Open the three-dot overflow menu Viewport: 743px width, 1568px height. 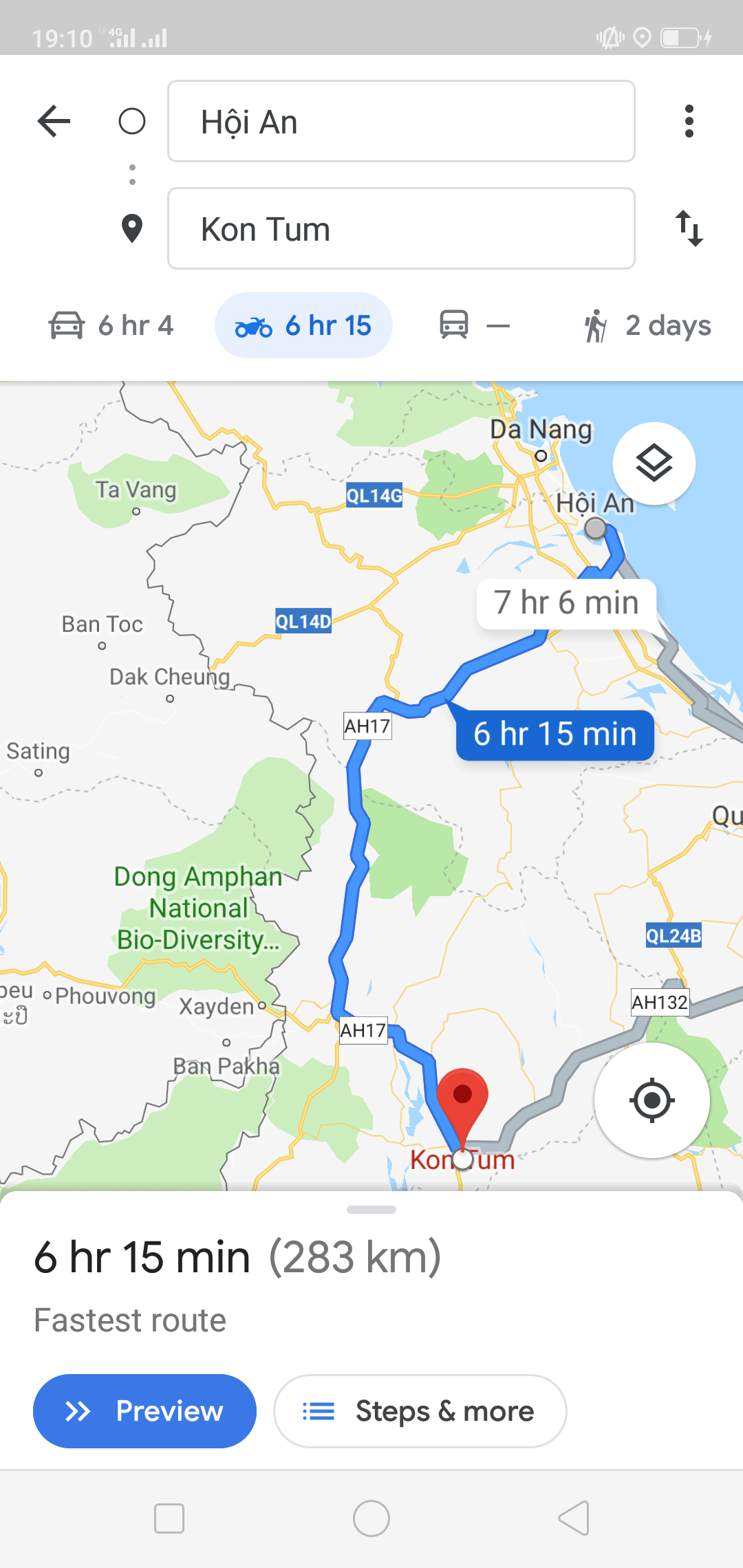point(689,122)
